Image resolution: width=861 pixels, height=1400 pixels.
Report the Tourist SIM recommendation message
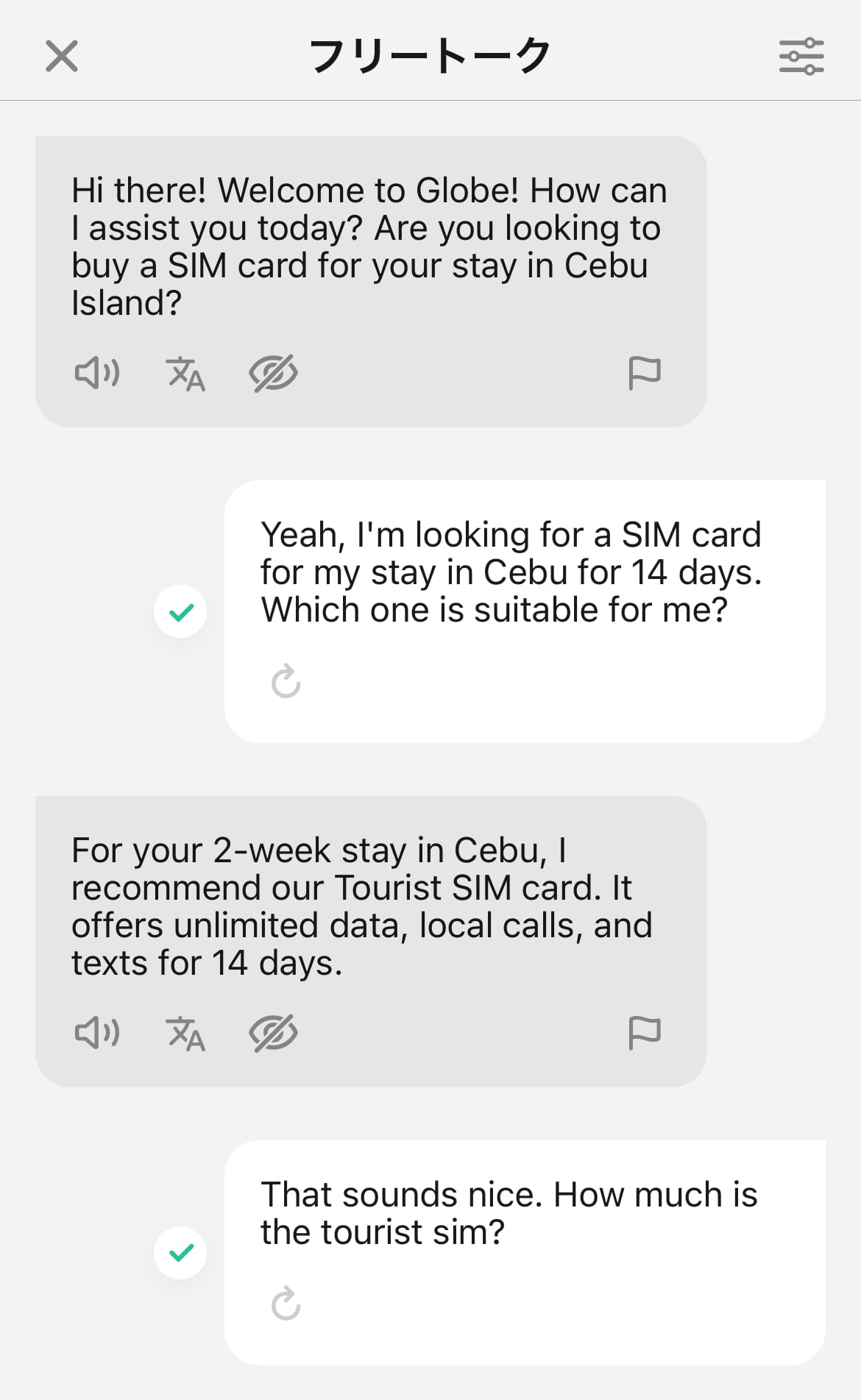[645, 1033]
